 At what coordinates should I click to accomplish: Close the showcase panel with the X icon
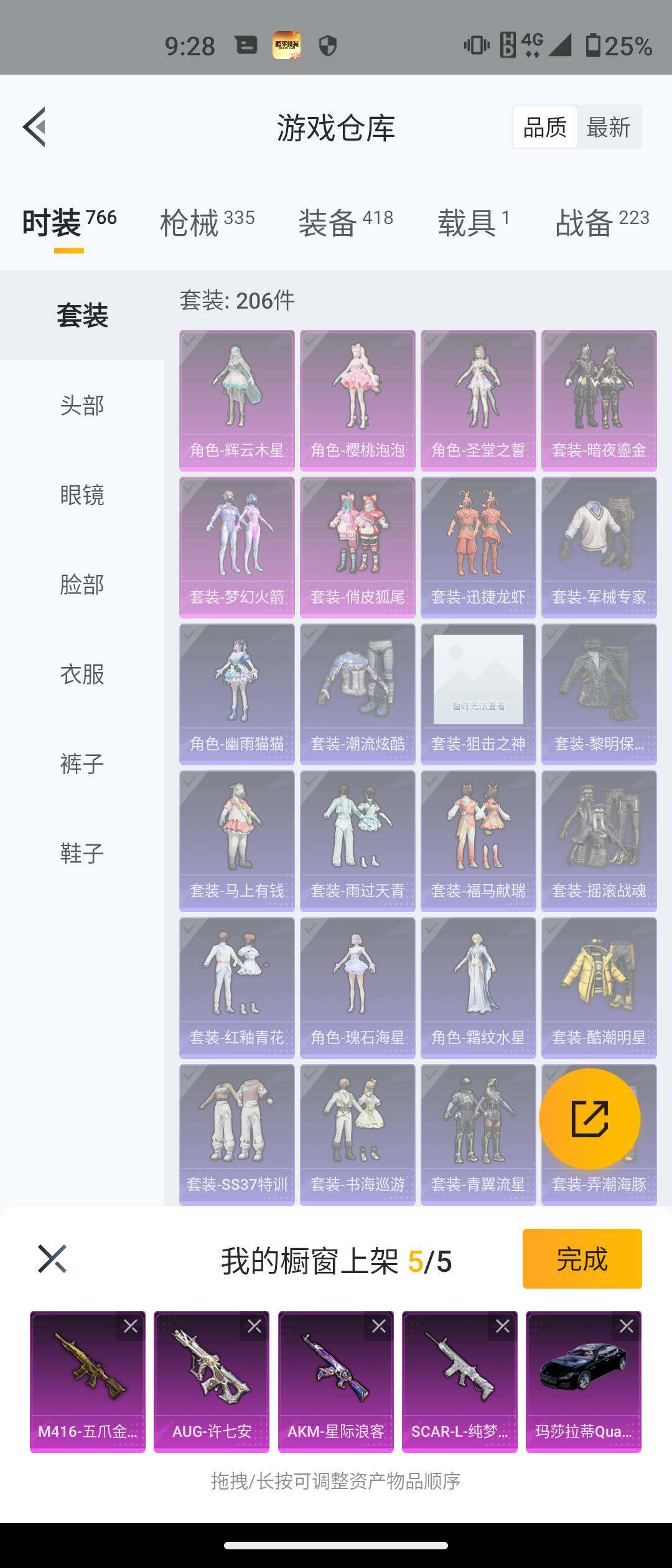click(51, 1259)
